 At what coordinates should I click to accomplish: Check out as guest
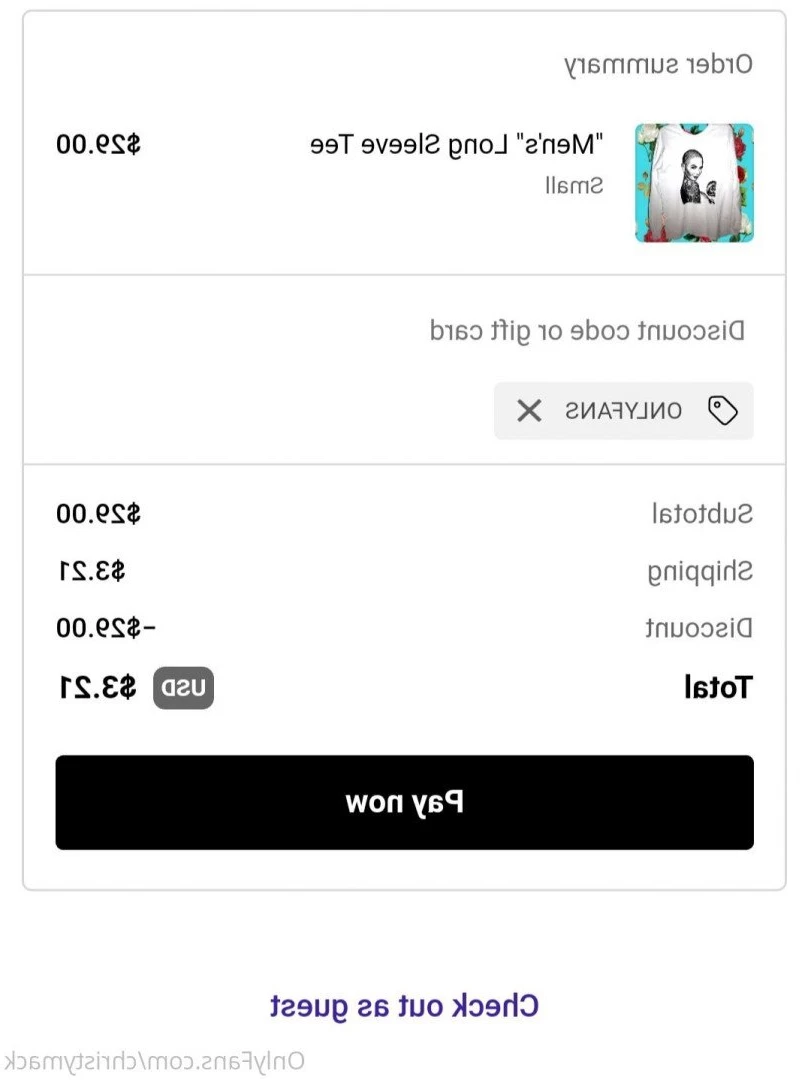404,1005
